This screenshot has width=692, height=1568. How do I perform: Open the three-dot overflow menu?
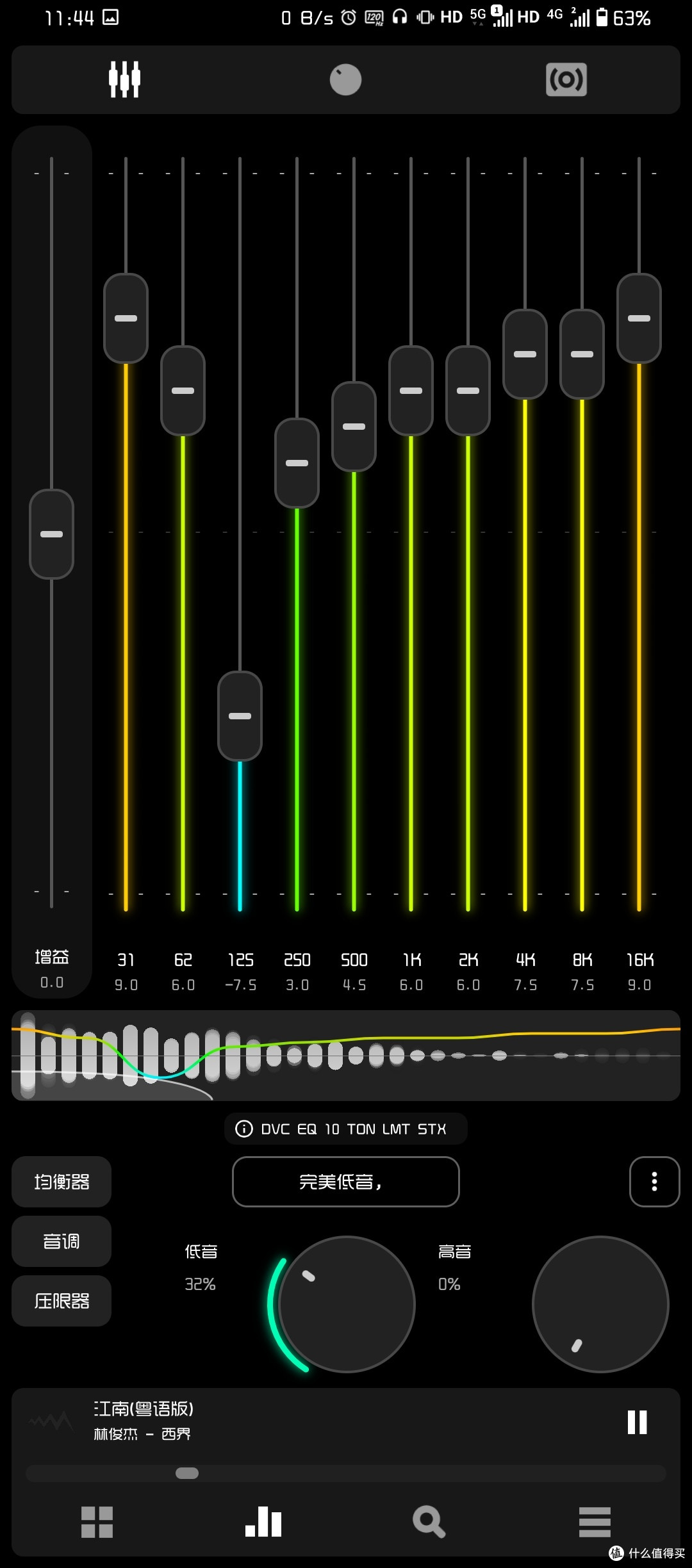(654, 1182)
